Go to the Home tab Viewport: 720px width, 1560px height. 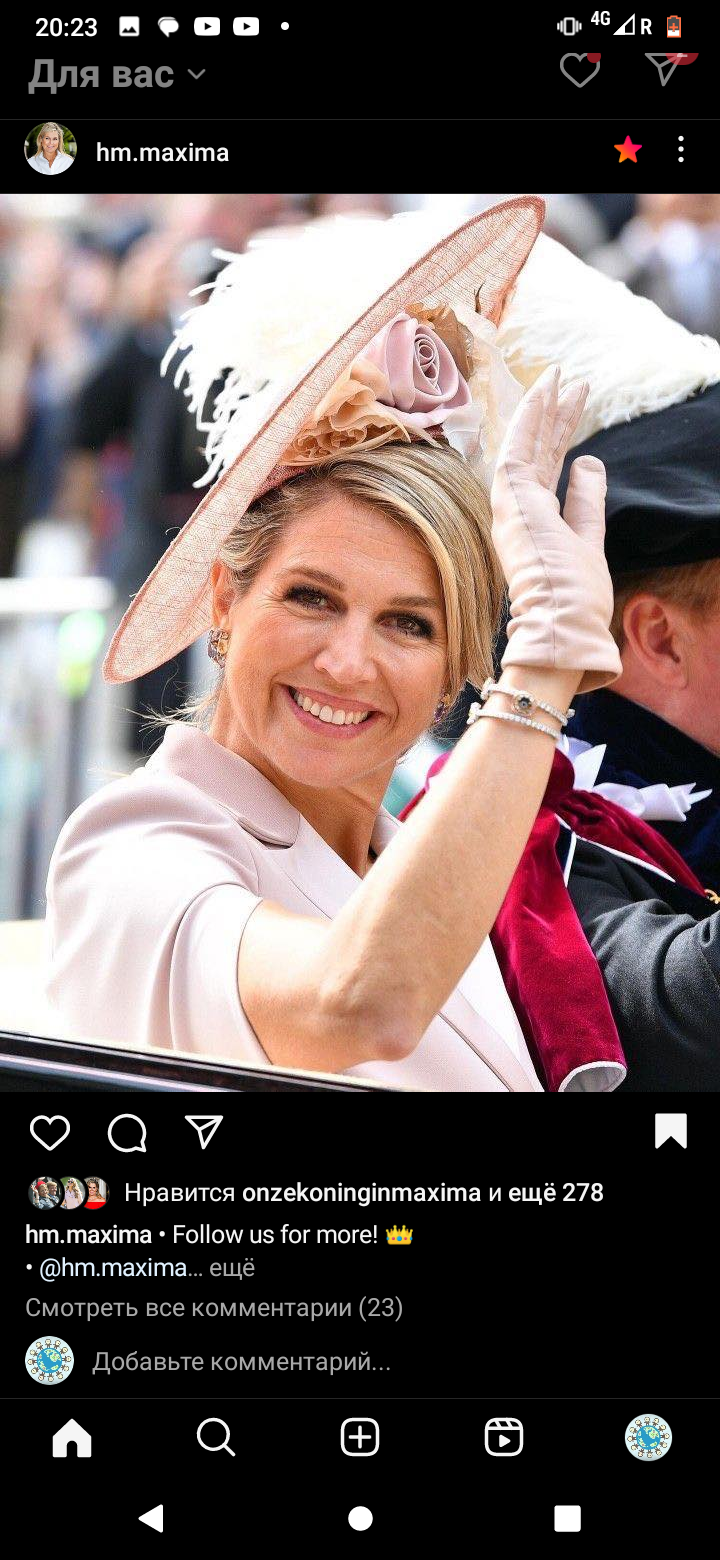coord(72,1438)
